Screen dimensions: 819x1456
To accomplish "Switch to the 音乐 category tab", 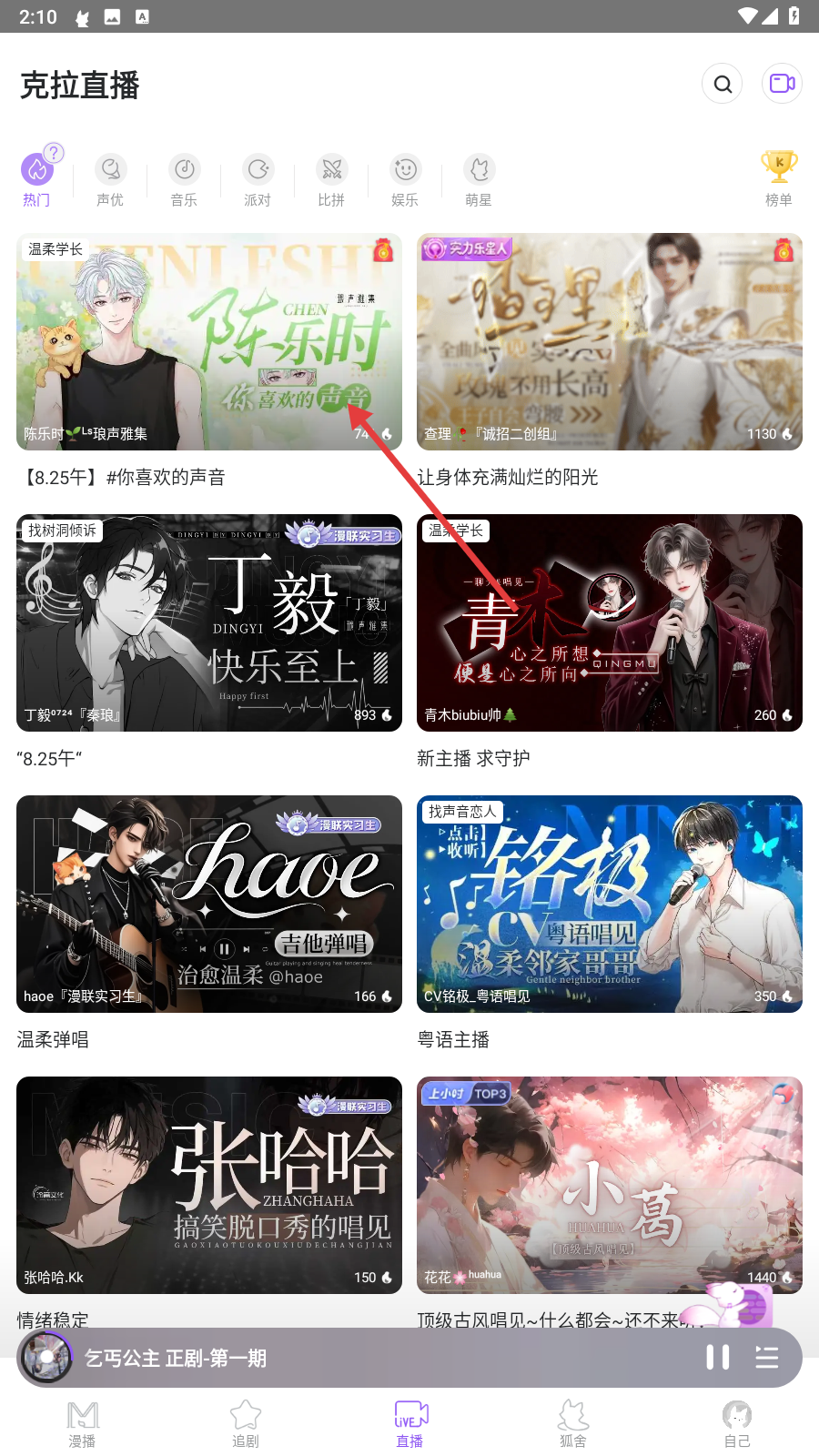I will click(184, 179).
